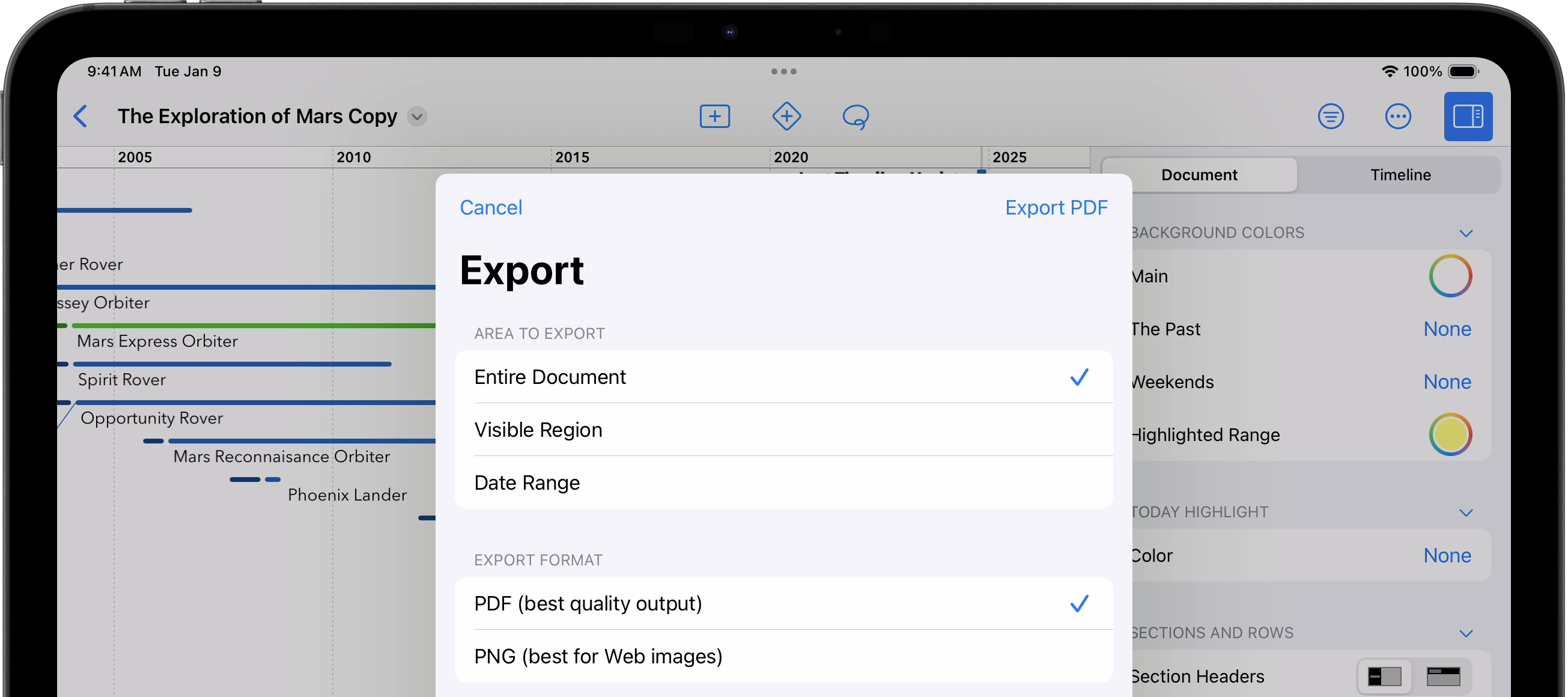Toggle the inspector sidebar button
The height and width of the screenshot is (697, 1568).
coord(1468,117)
